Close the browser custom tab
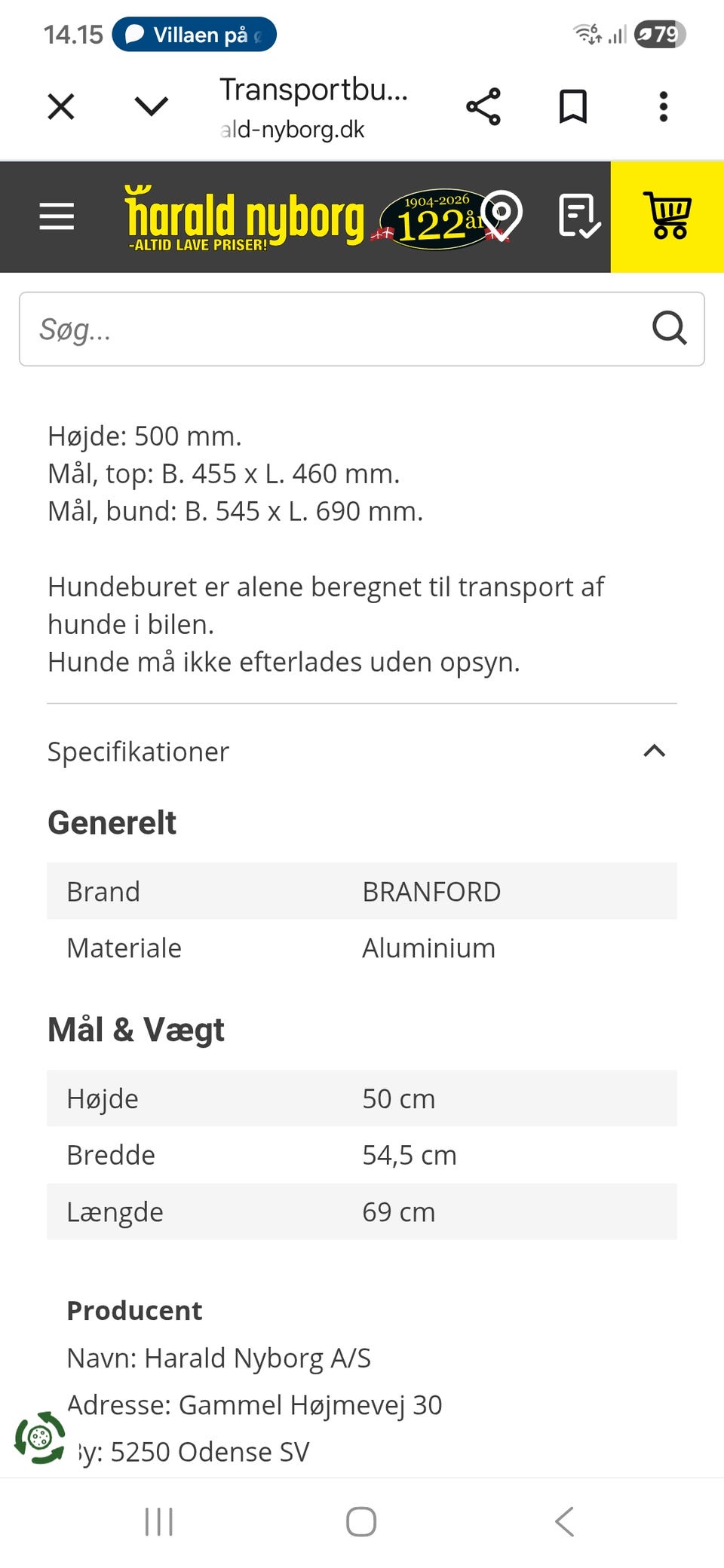The image size is (724, 1568). coord(61,106)
